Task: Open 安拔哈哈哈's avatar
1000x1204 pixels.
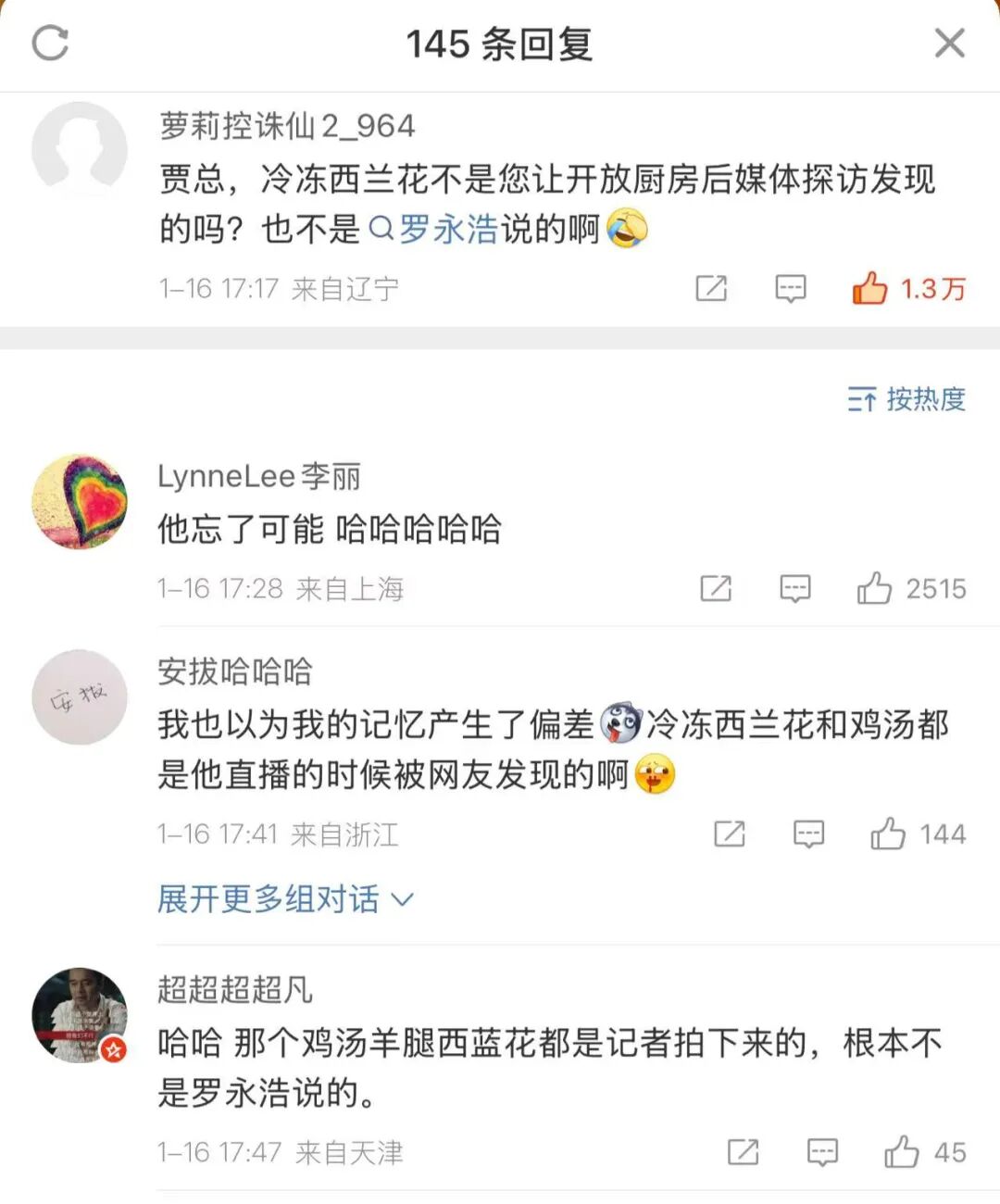Action: pyautogui.click(x=80, y=697)
